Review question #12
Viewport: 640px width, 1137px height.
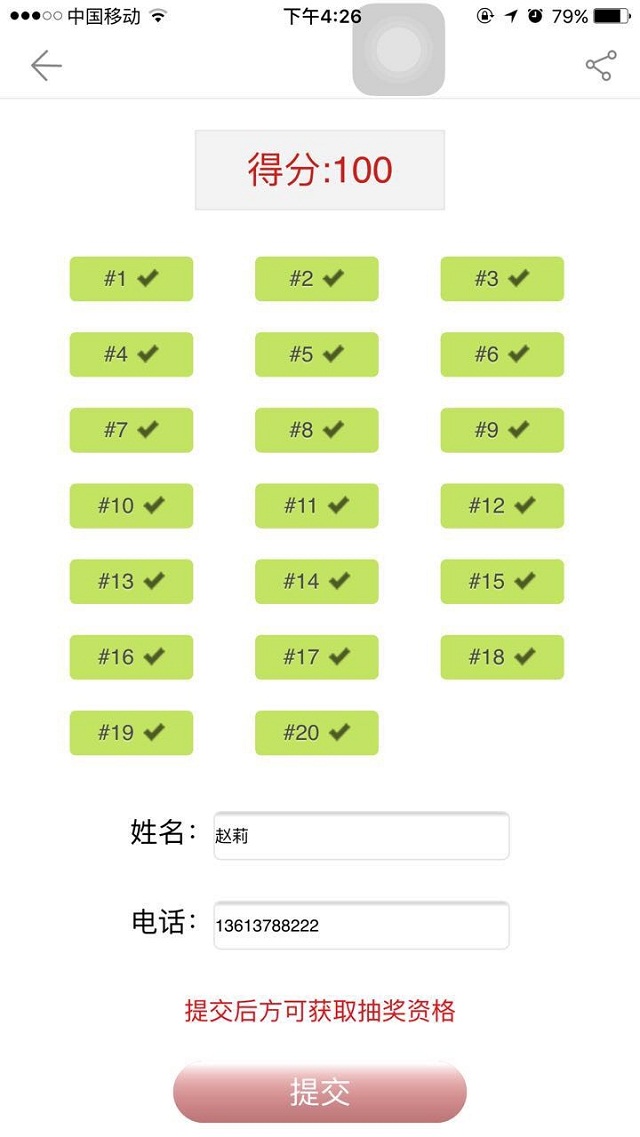click(502, 506)
